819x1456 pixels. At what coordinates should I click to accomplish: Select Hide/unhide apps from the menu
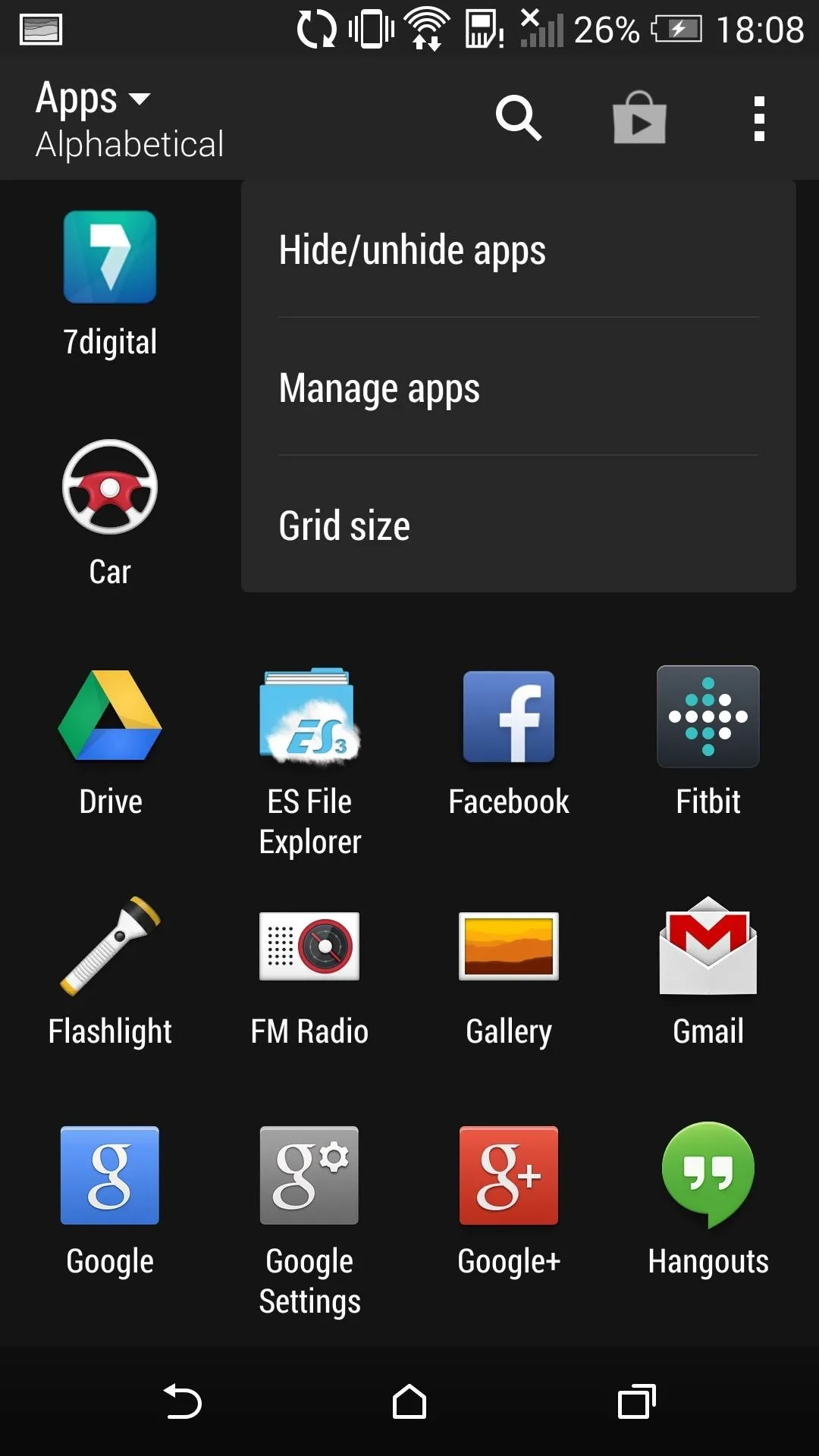click(x=519, y=249)
